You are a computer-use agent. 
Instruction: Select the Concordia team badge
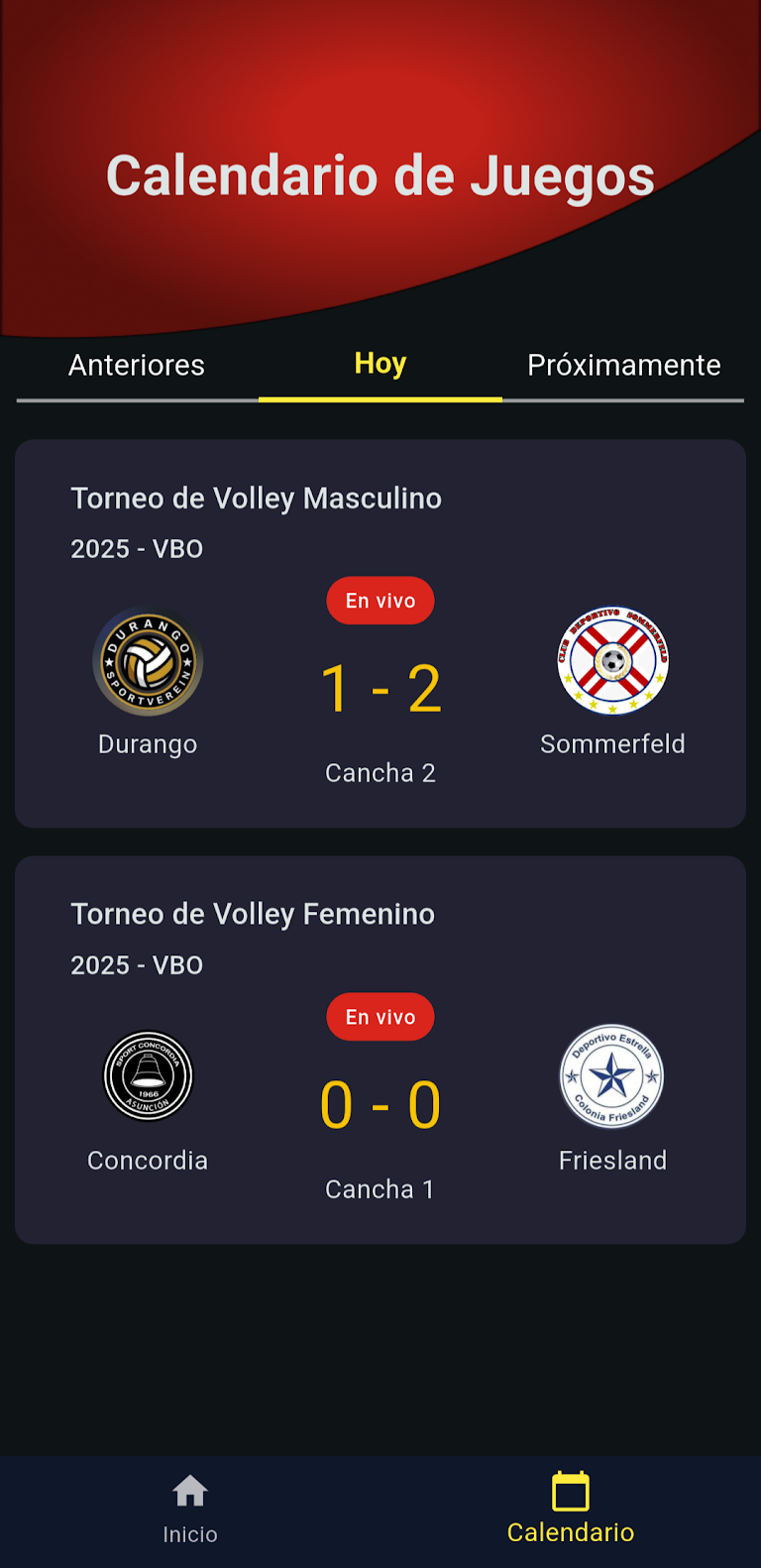pos(148,1076)
